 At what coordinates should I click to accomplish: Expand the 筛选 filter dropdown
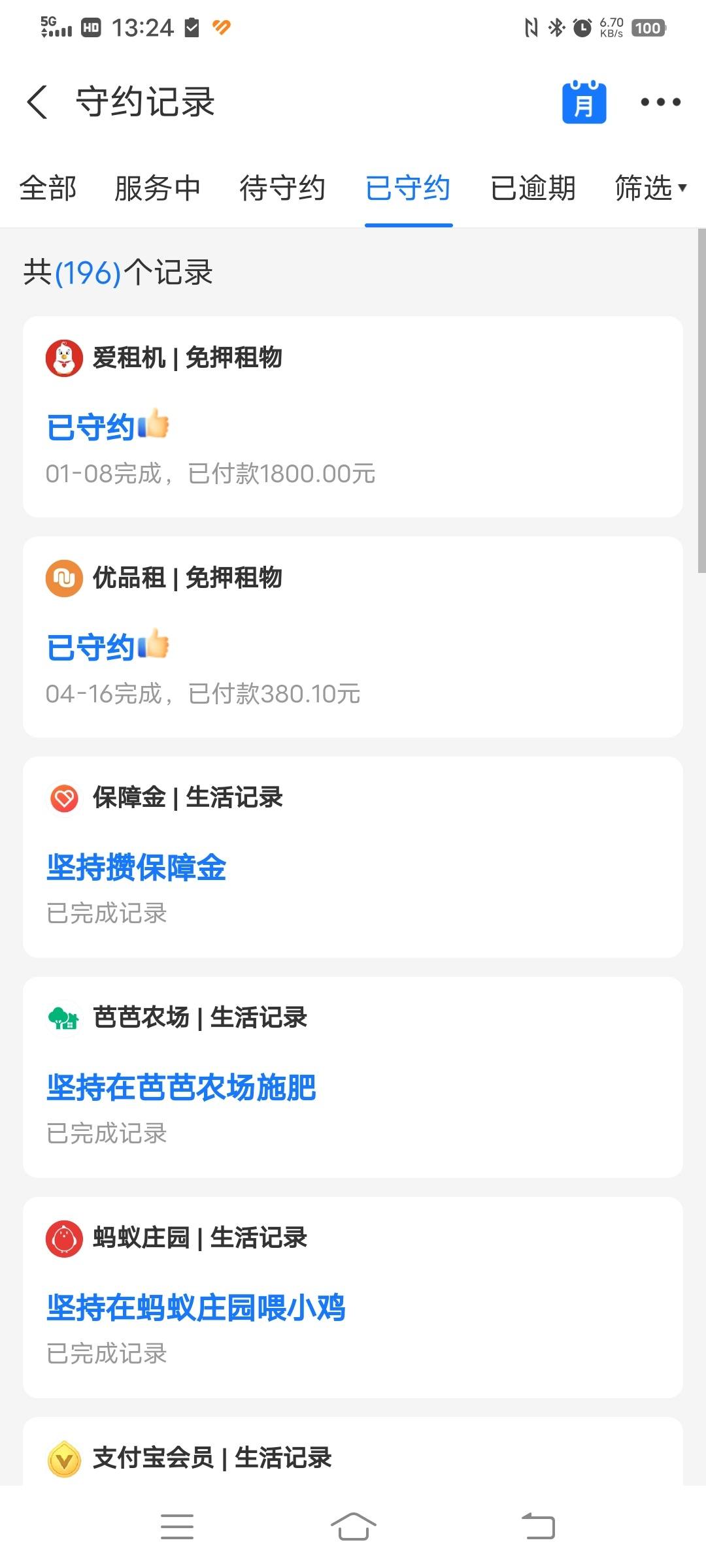(x=650, y=188)
